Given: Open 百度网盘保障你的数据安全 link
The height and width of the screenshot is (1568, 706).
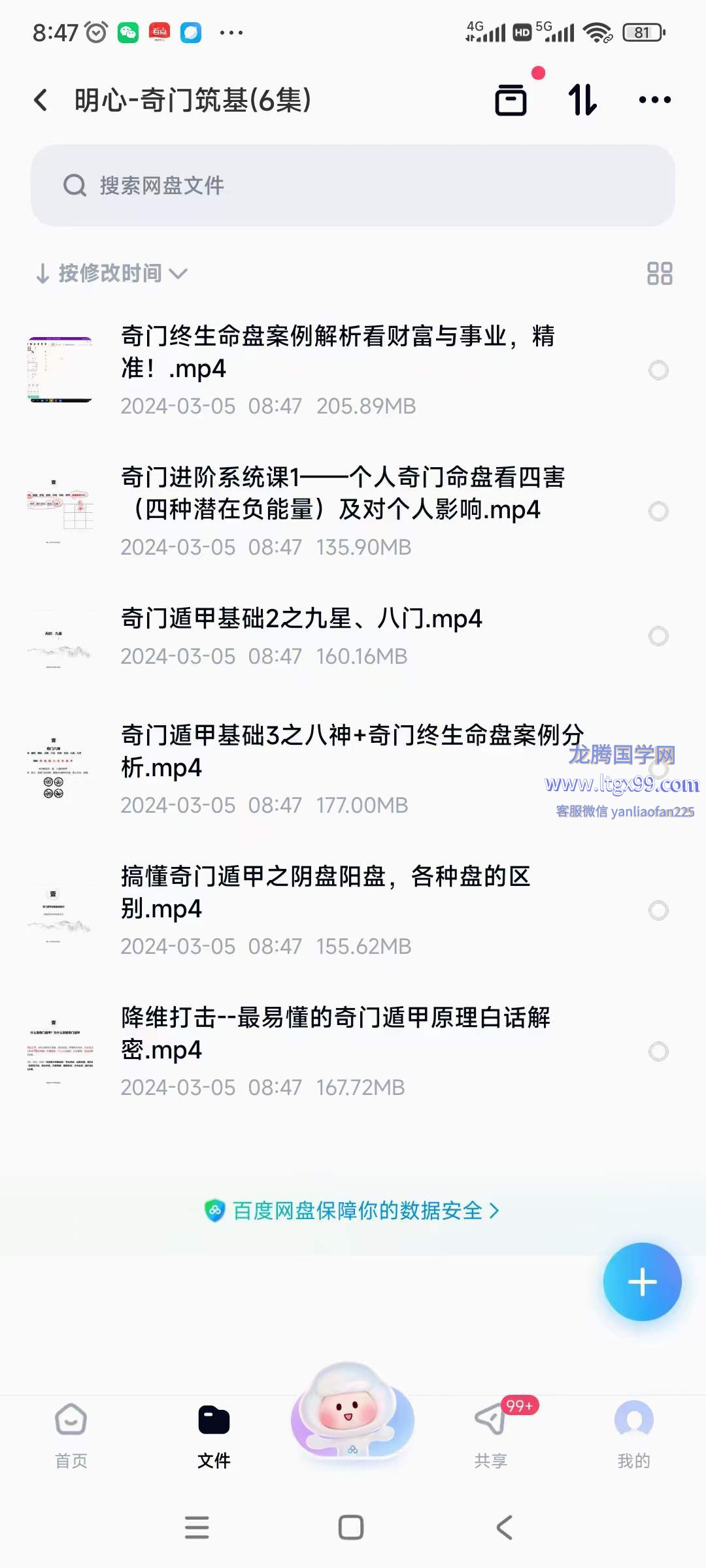Looking at the screenshot, I should [x=353, y=1211].
